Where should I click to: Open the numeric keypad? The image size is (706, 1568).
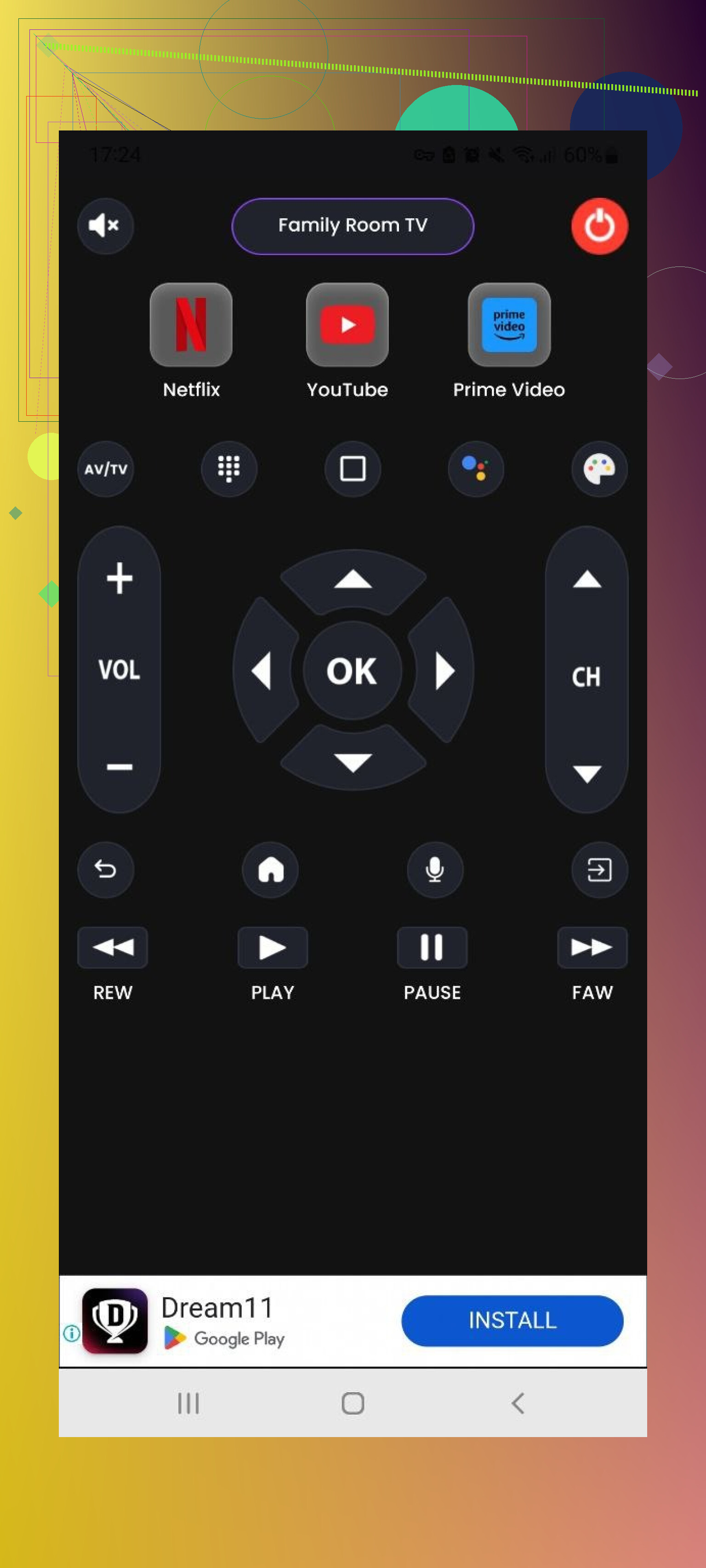(228, 469)
